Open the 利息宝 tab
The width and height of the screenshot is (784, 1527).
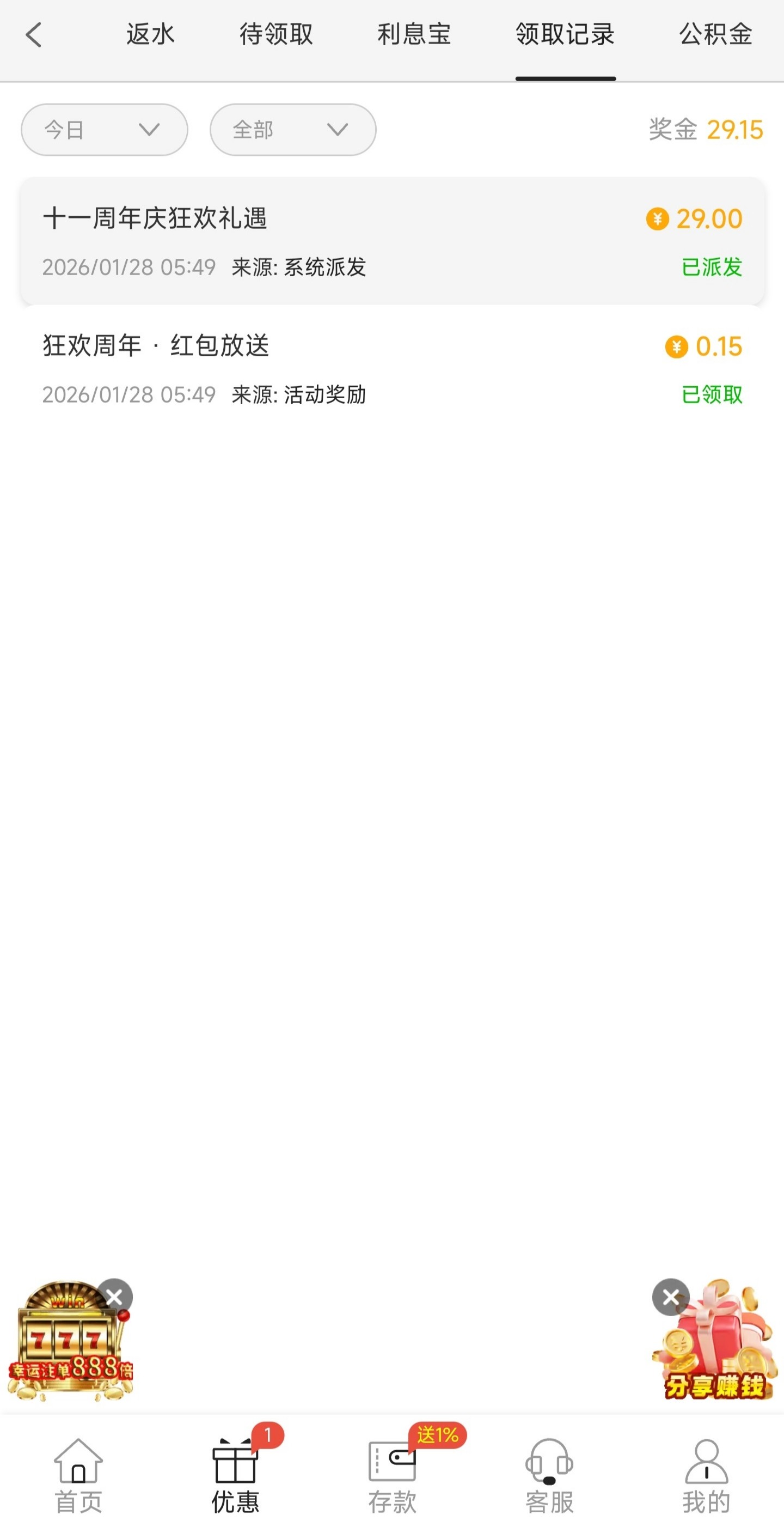click(x=414, y=34)
